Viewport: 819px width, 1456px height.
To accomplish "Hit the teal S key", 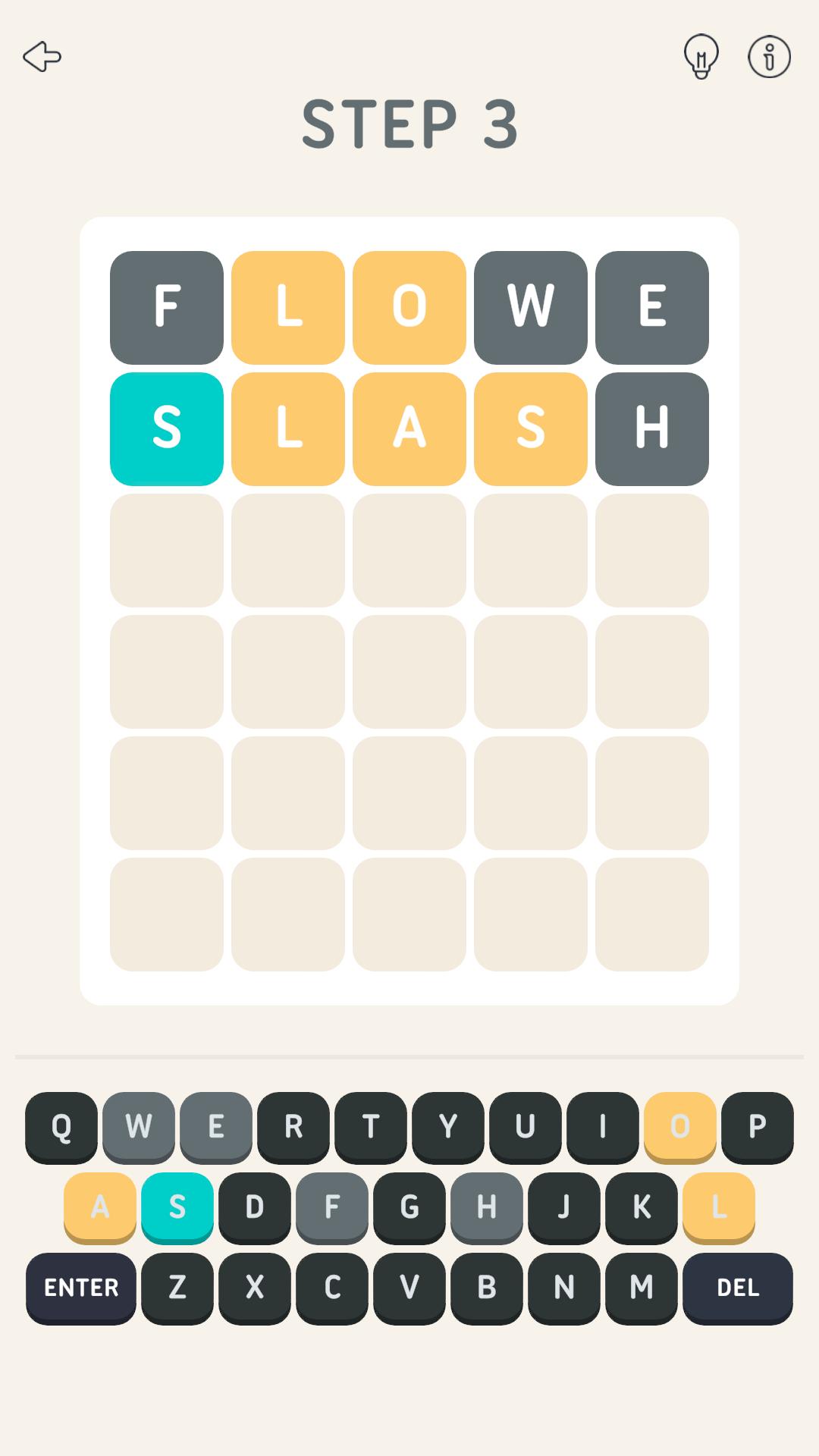I will click(177, 1207).
